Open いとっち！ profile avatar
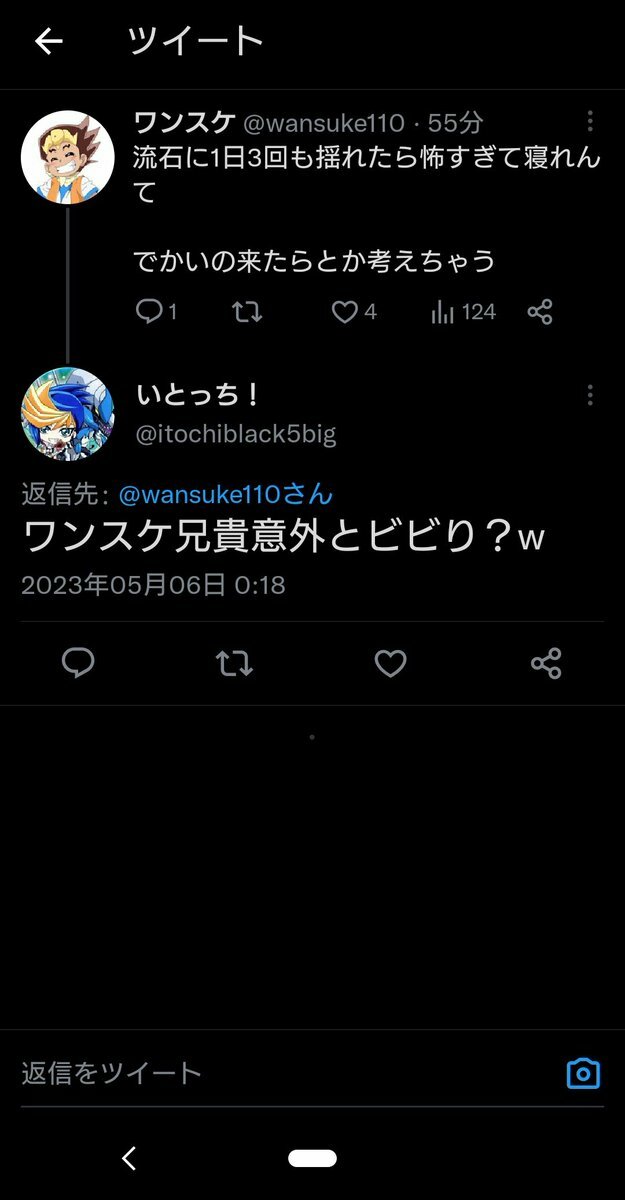625x1200 pixels. [x=68, y=414]
